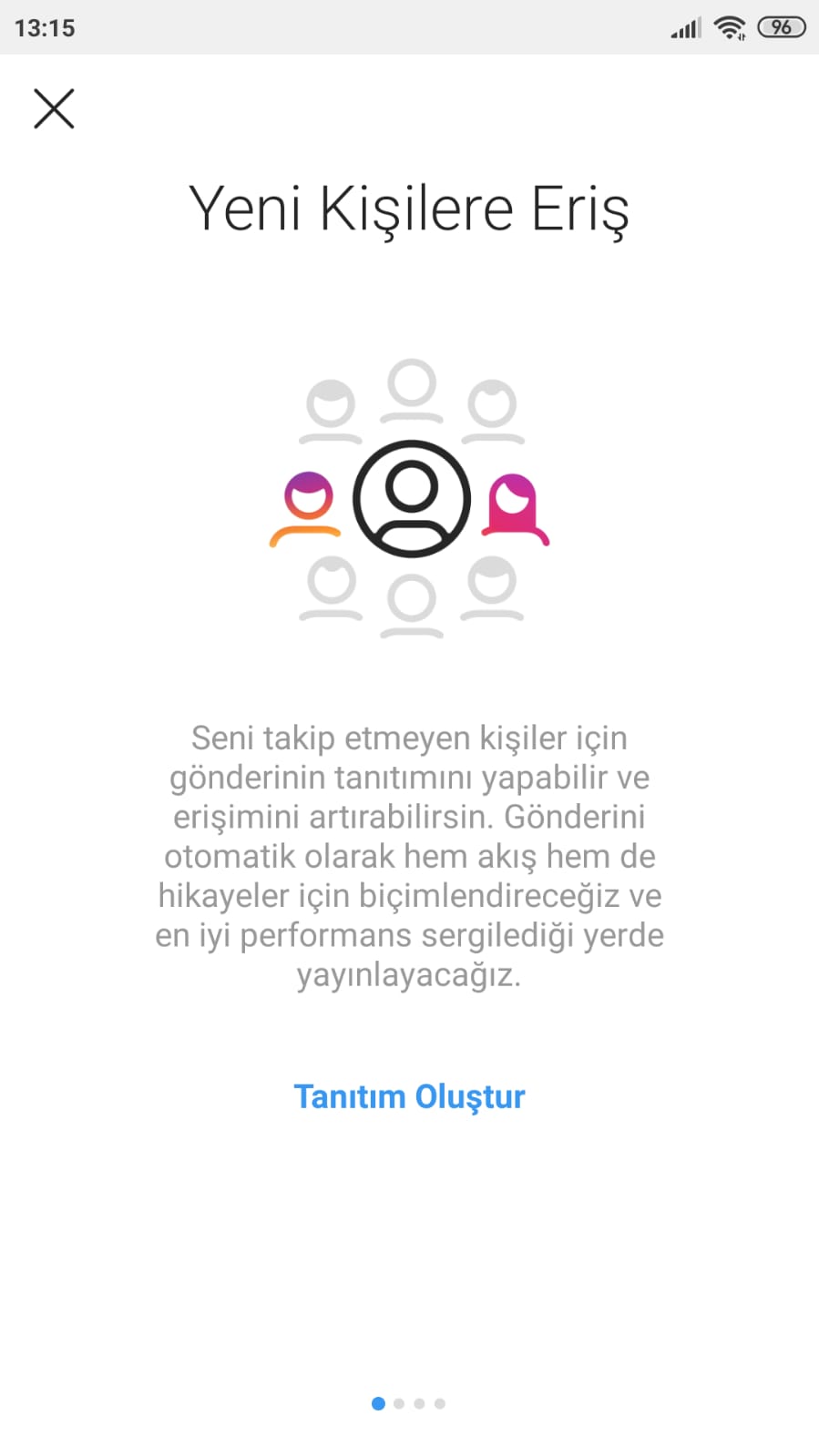
Task: Tap the Tanıtım Oluştur link
Action: (409, 1097)
